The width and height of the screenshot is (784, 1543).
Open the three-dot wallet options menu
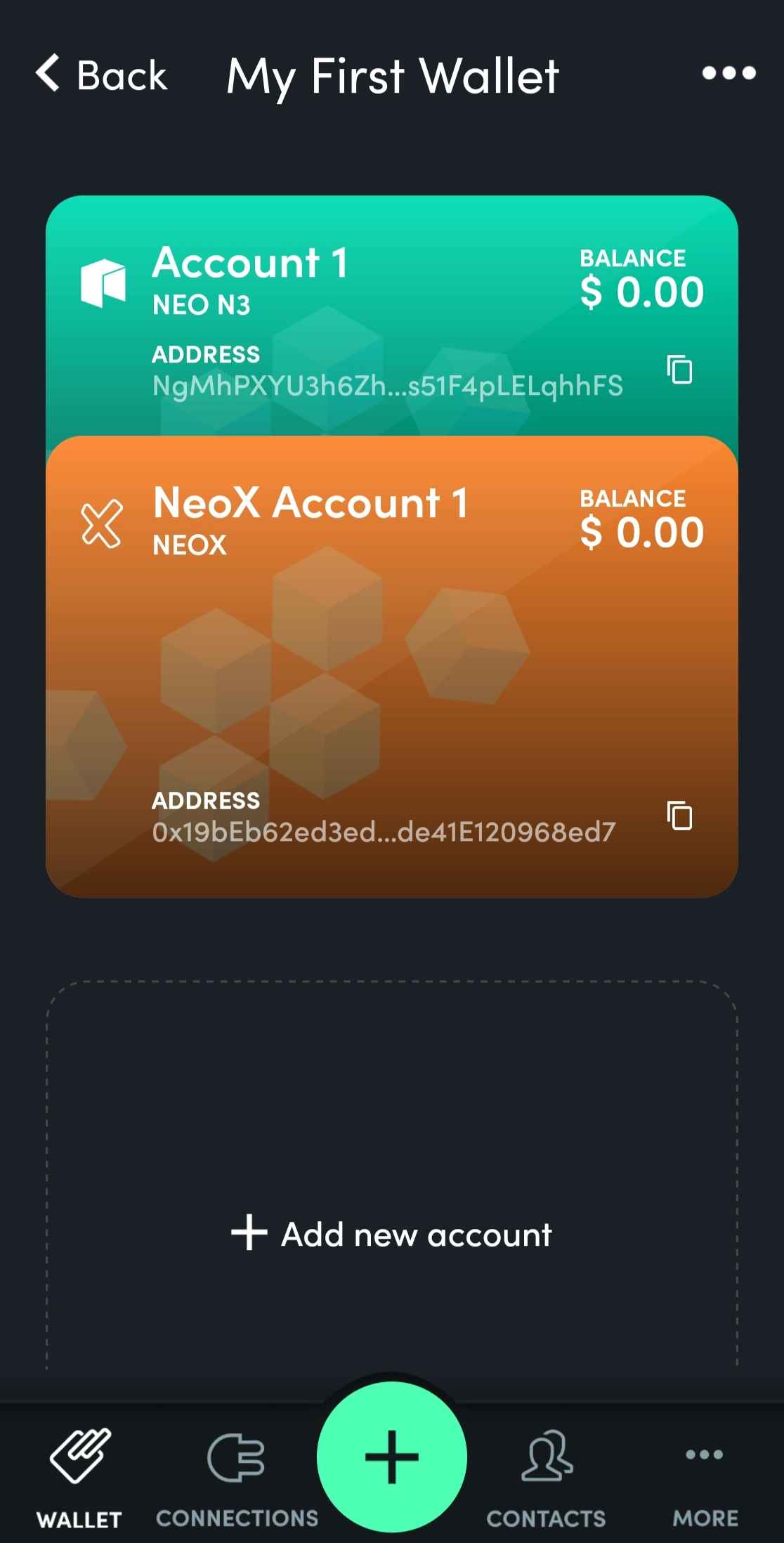pos(729,73)
